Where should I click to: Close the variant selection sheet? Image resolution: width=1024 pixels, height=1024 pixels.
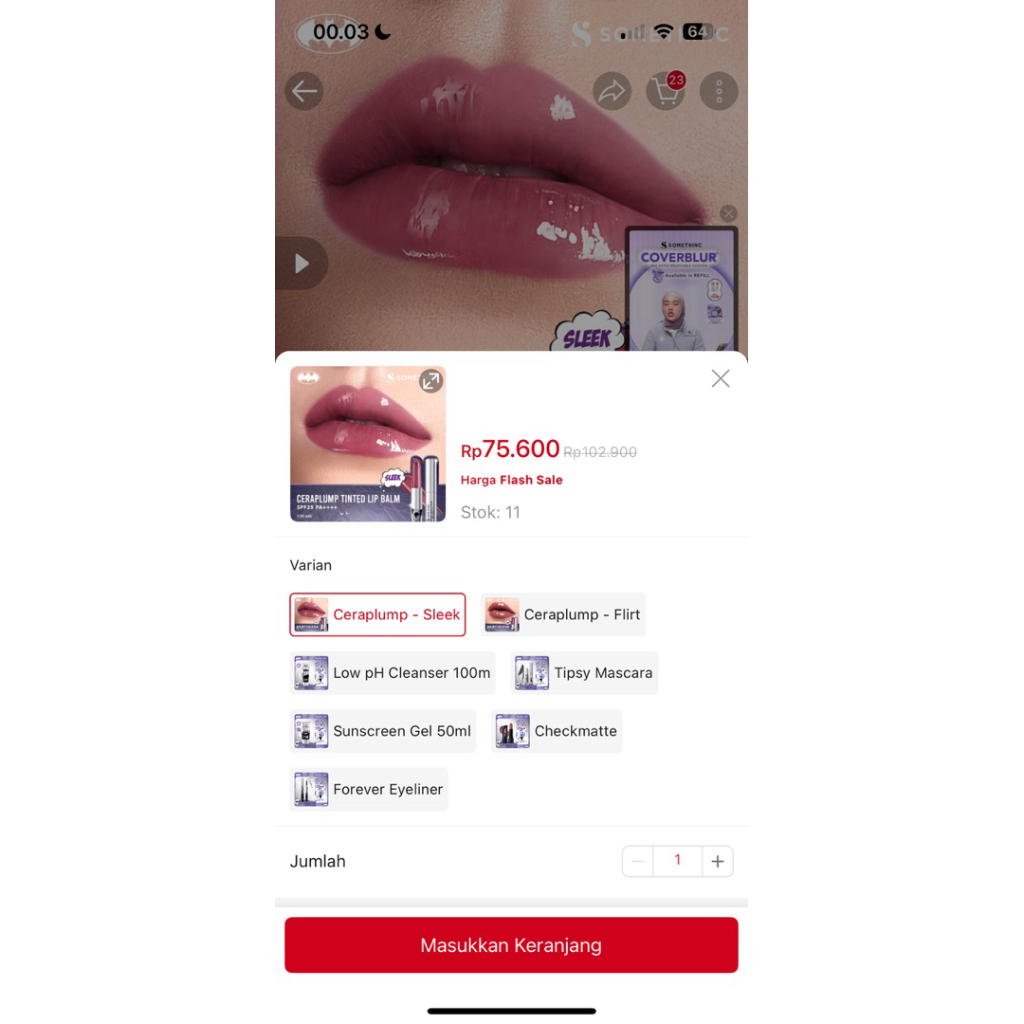tap(720, 378)
